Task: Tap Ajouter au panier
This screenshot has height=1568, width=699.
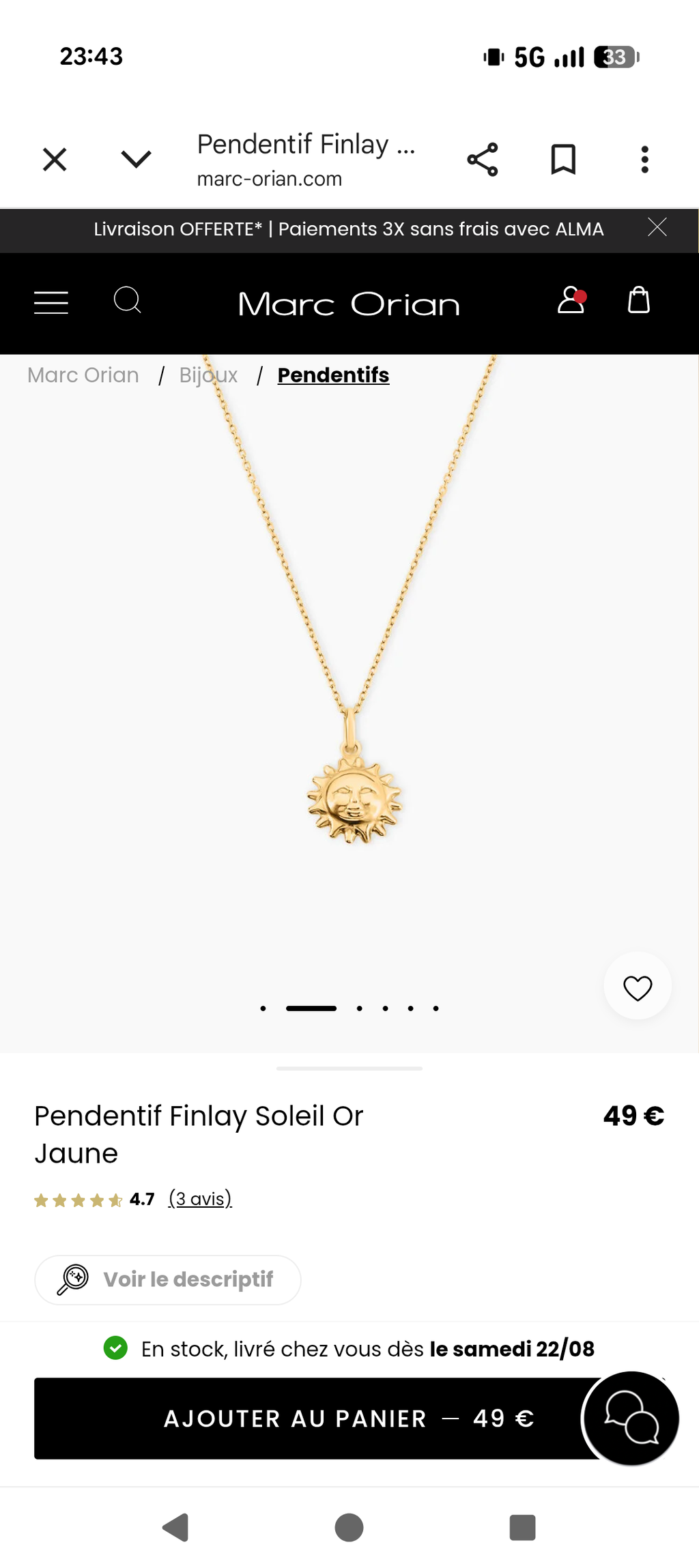Action: coord(321,1419)
